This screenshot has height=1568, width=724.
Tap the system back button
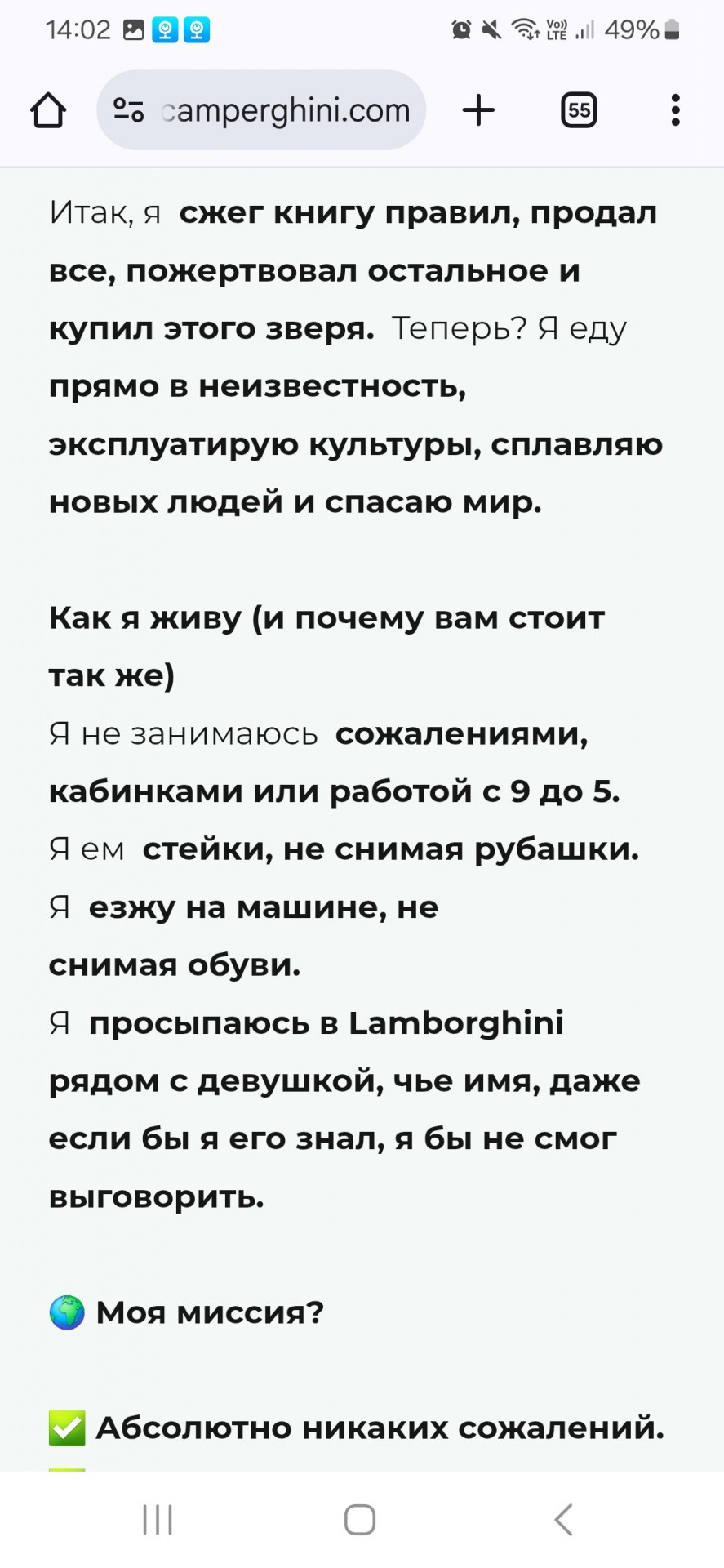point(563,1520)
